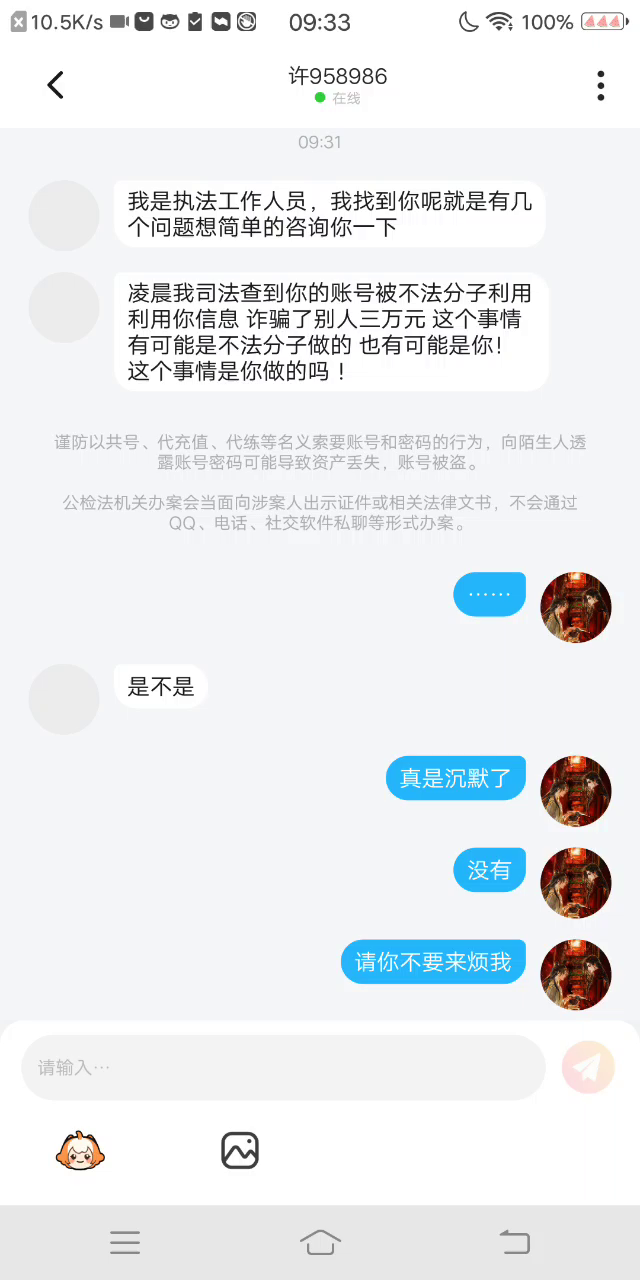View my avatar next to 请你不要来烦我
640x1280 pixels.
pos(576,975)
